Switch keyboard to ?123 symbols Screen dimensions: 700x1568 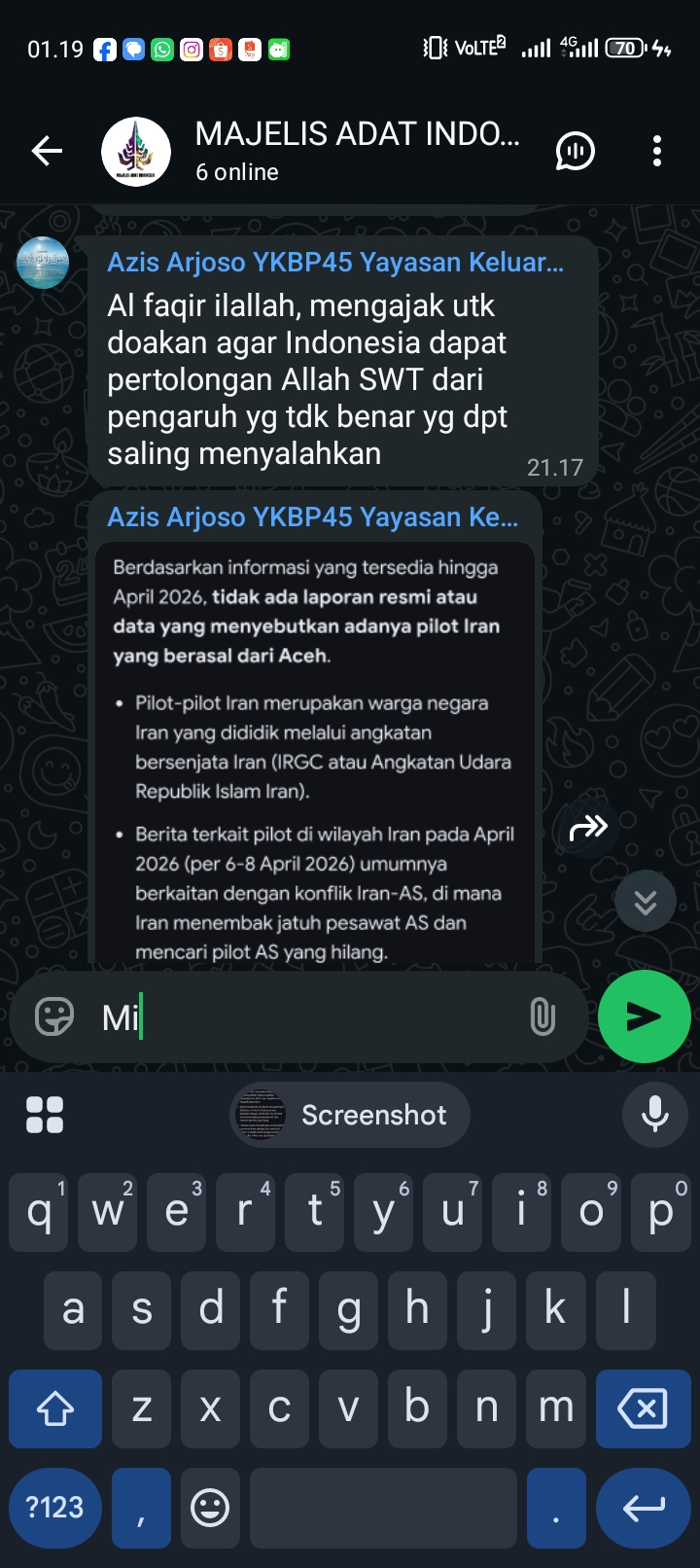tap(55, 1508)
